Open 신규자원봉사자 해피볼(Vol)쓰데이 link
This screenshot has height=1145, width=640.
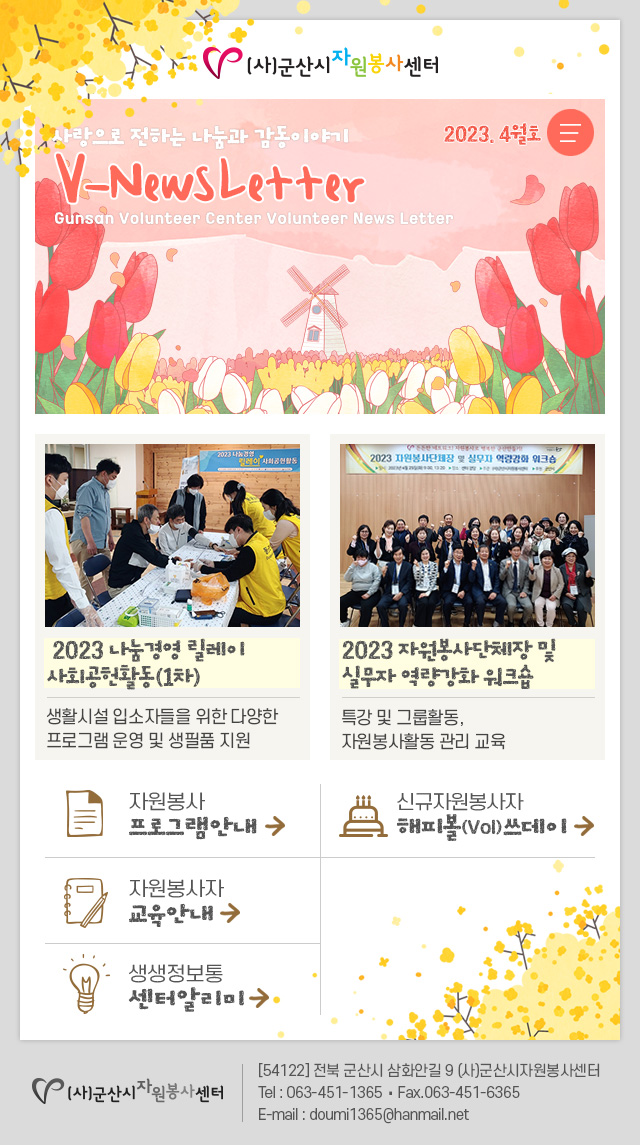point(467,814)
